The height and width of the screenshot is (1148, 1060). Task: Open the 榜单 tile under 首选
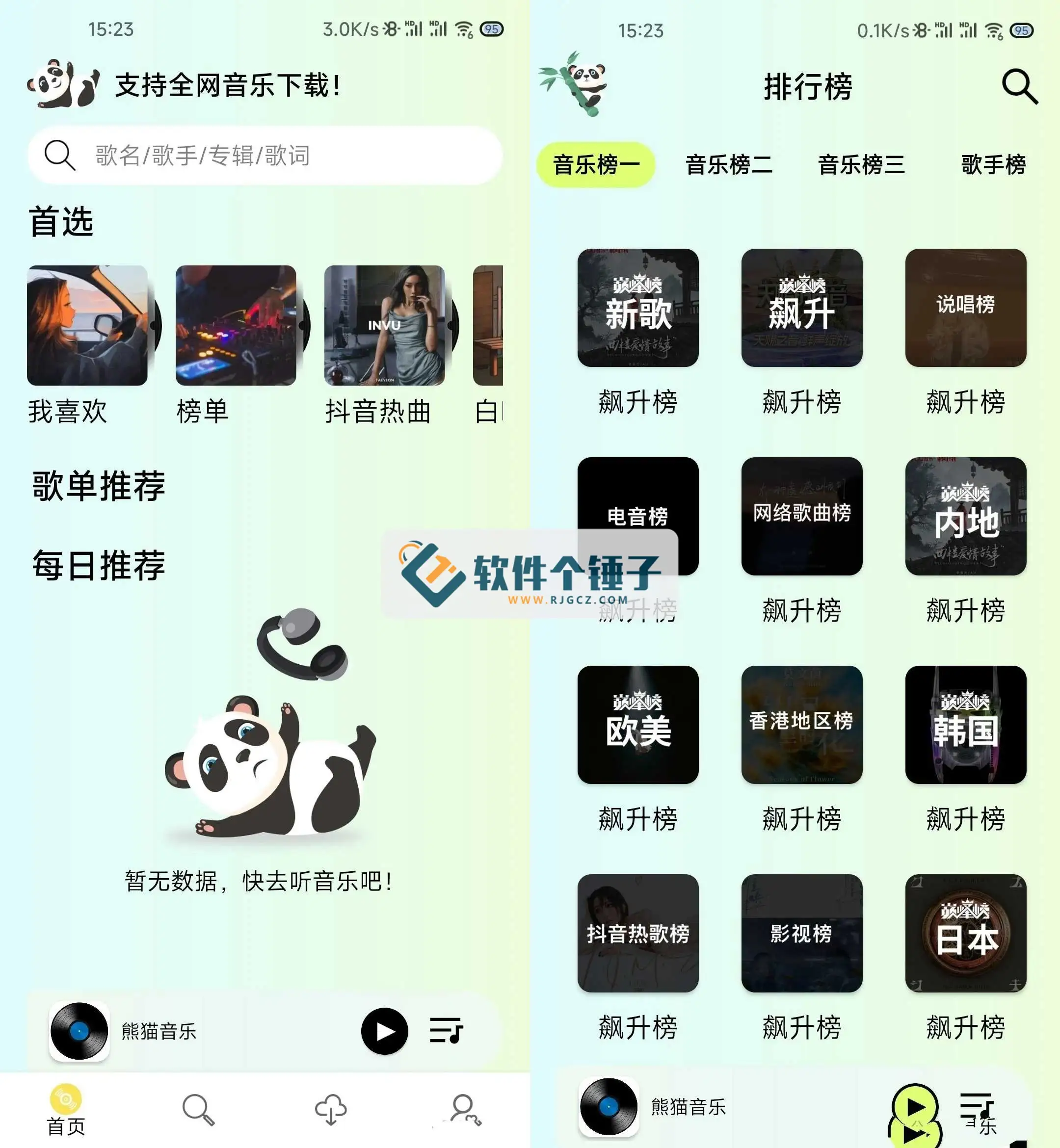click(x=236, y=326)
